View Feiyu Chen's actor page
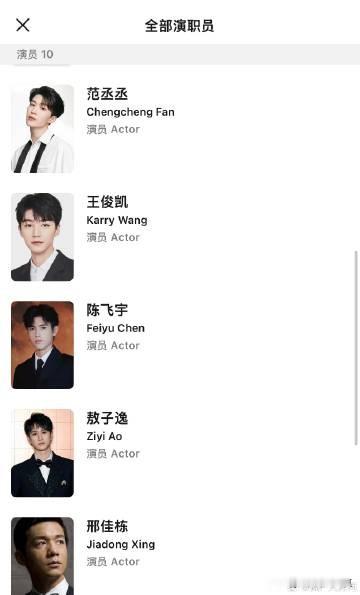This screenshot has height=595, width=360. point(180,345)
